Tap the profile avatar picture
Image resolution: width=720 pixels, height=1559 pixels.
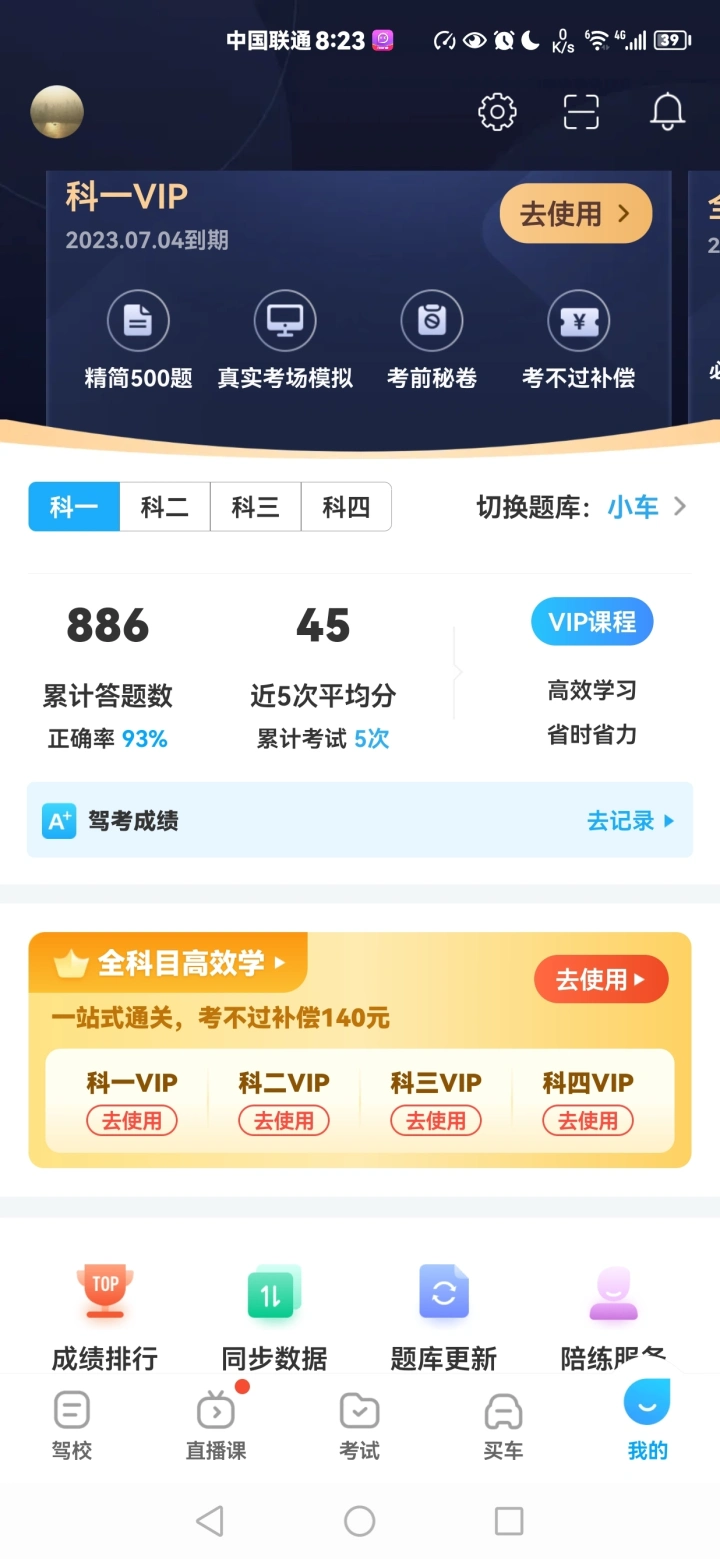tap(57, 112)
